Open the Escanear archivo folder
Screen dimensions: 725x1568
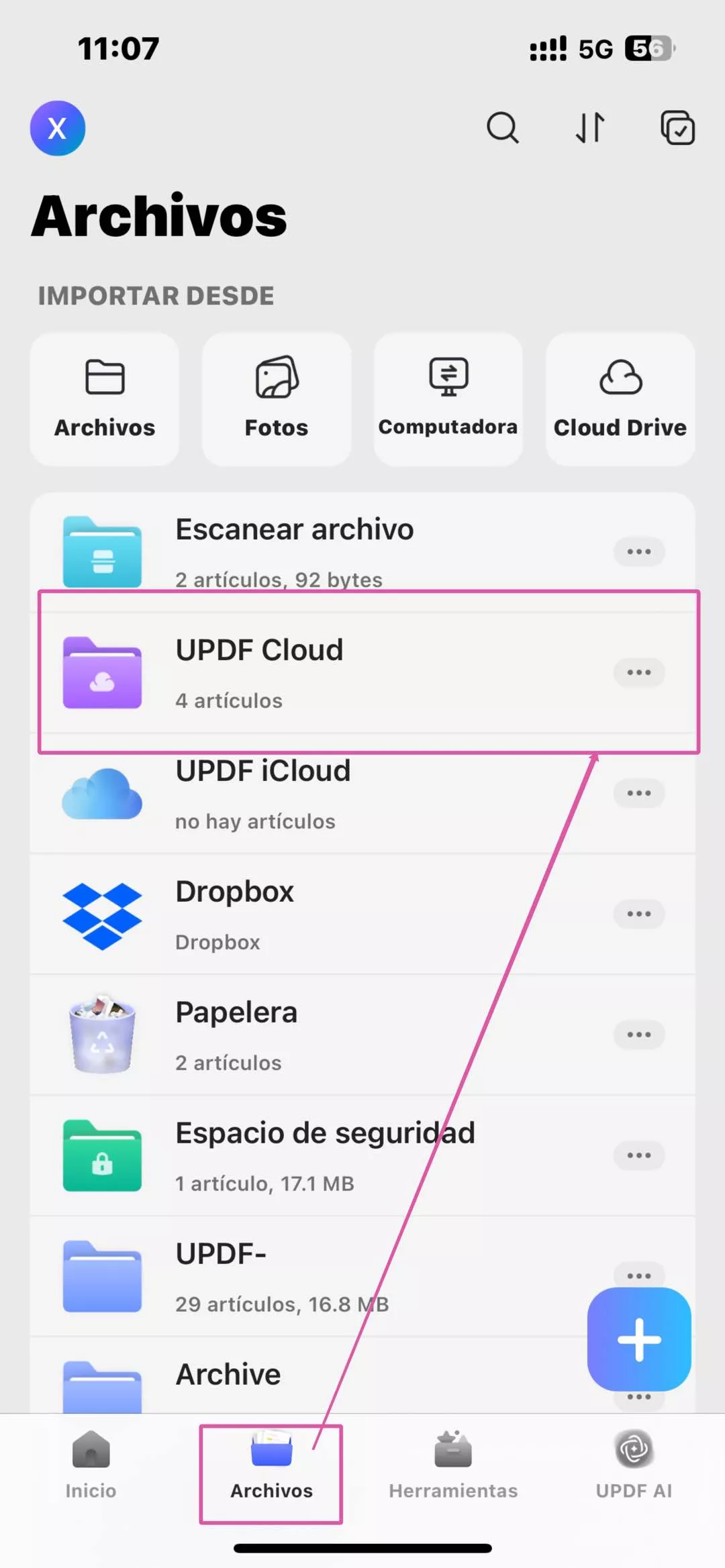(x=294, y=550)
